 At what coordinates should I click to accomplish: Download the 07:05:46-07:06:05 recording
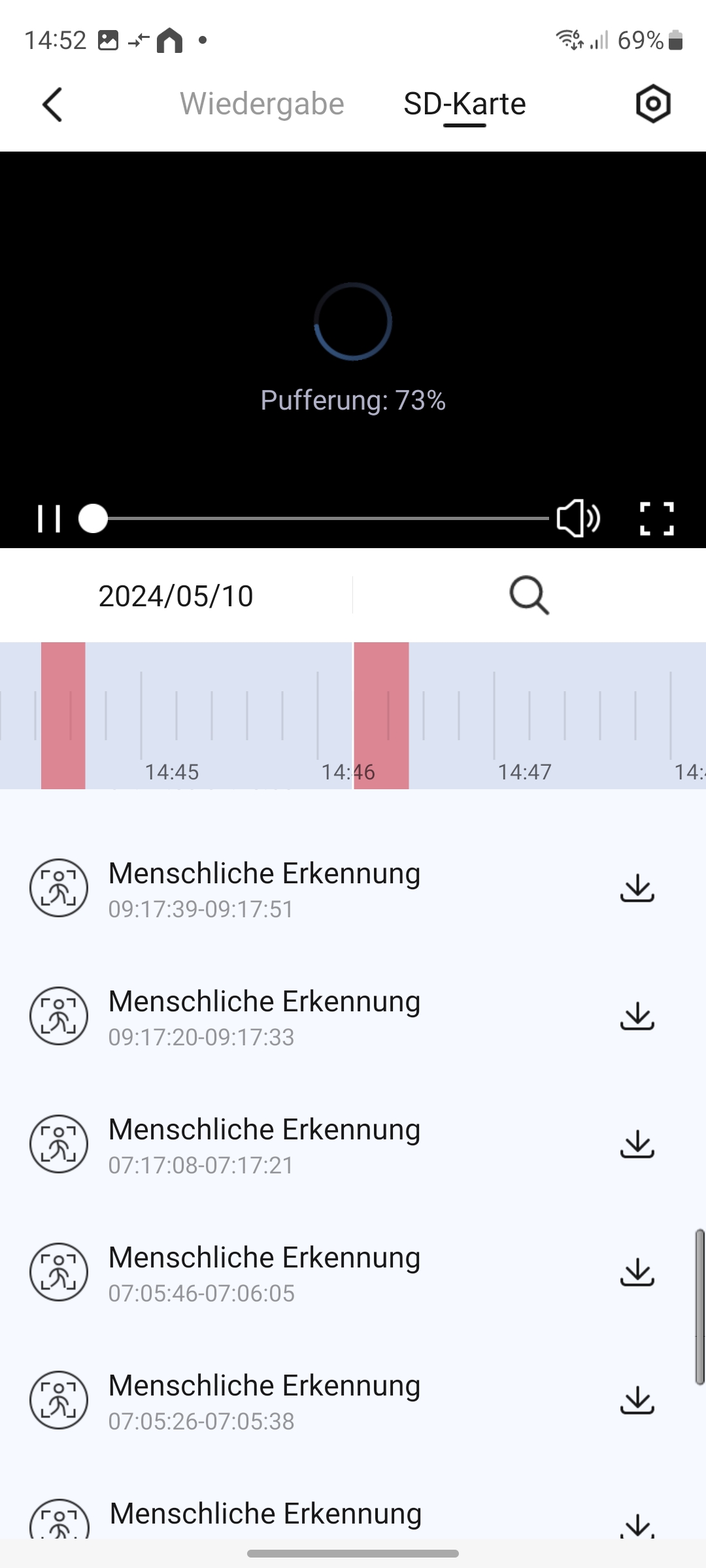pyautogui.click(x=637, y=1273)
